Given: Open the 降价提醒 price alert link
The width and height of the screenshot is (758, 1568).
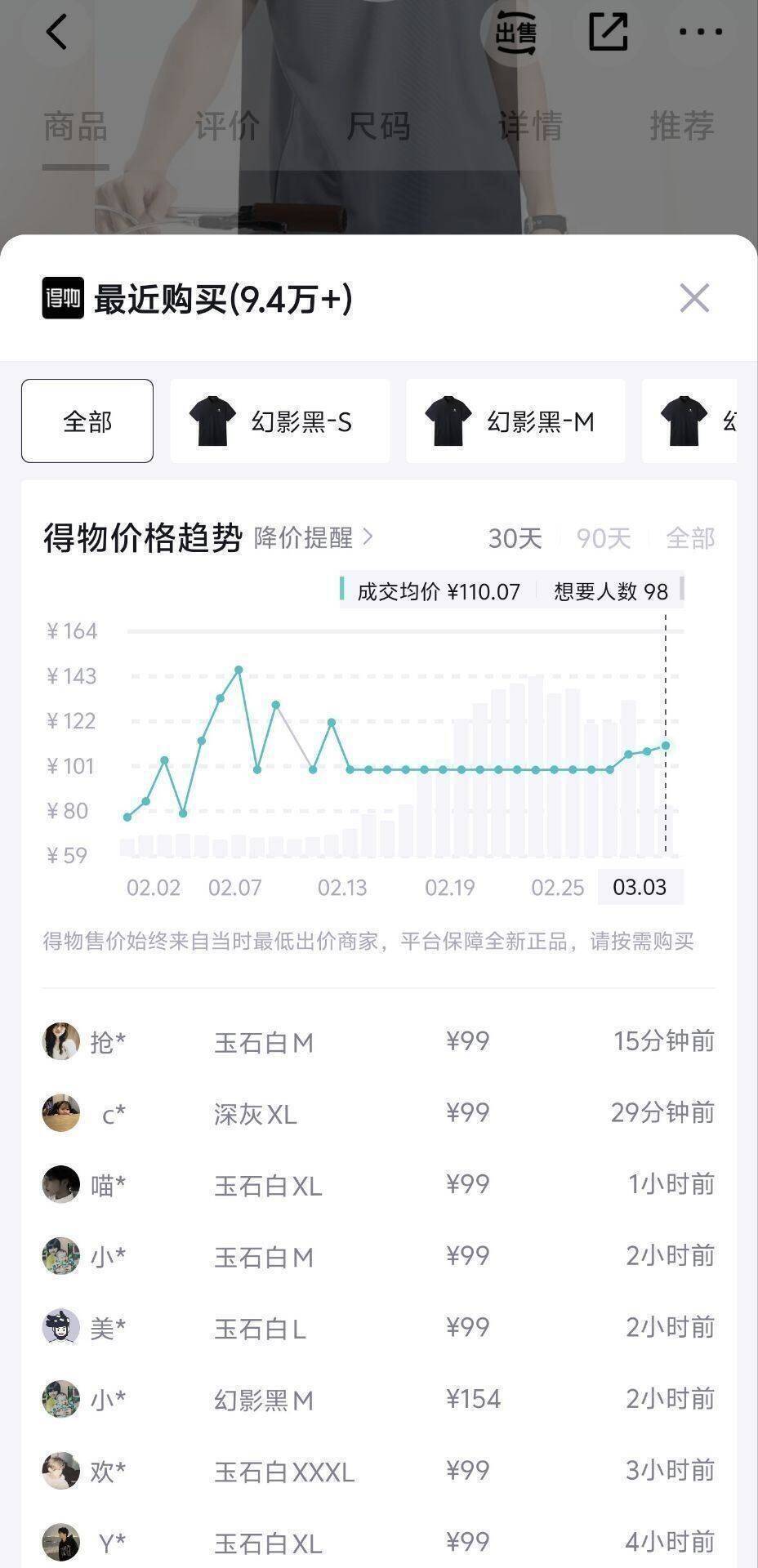Looking at the screenshot, I should pos(314,537).
